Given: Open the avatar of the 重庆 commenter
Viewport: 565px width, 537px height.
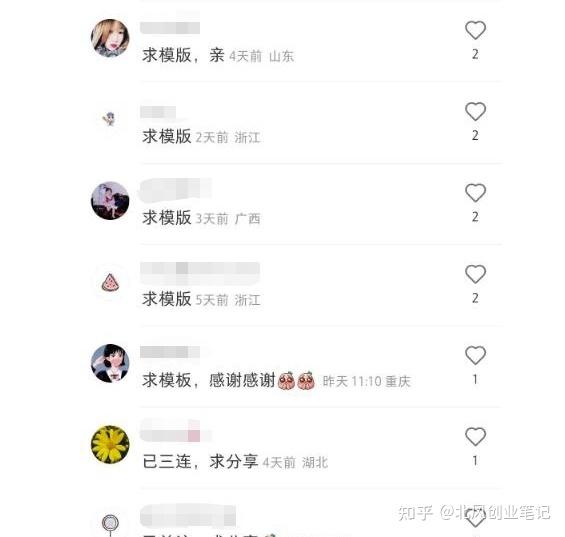Looking at the screenshot, I should pos(110,363).
